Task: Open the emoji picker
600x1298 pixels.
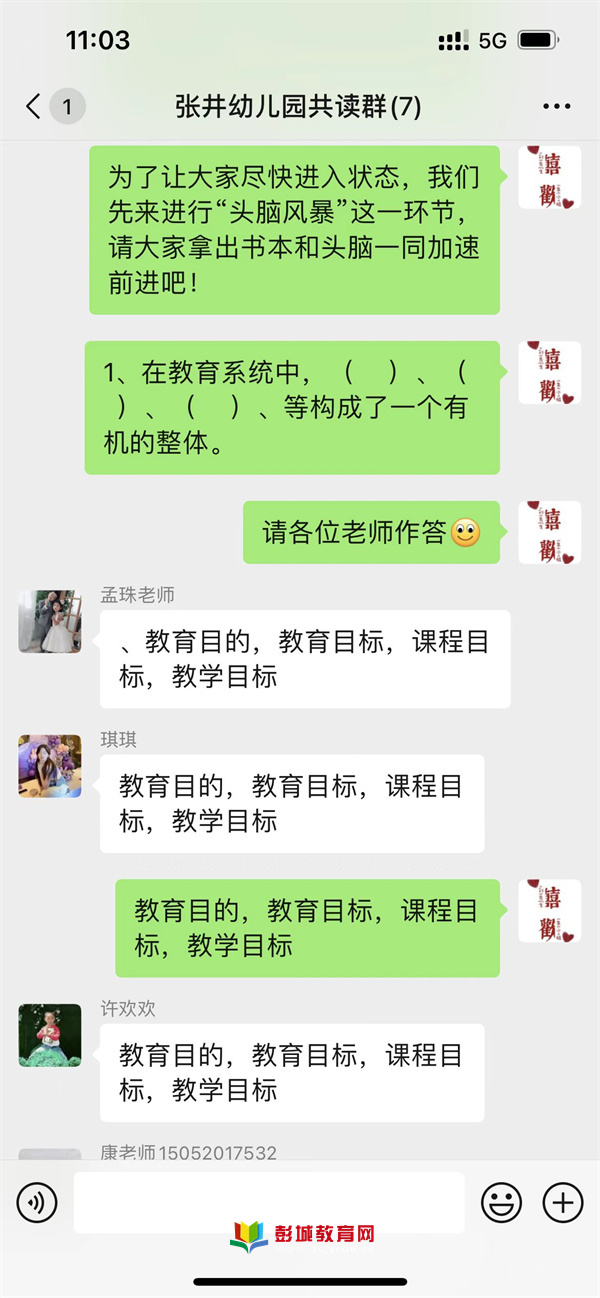Action: pyautogui.click(x=501, y=1202)
